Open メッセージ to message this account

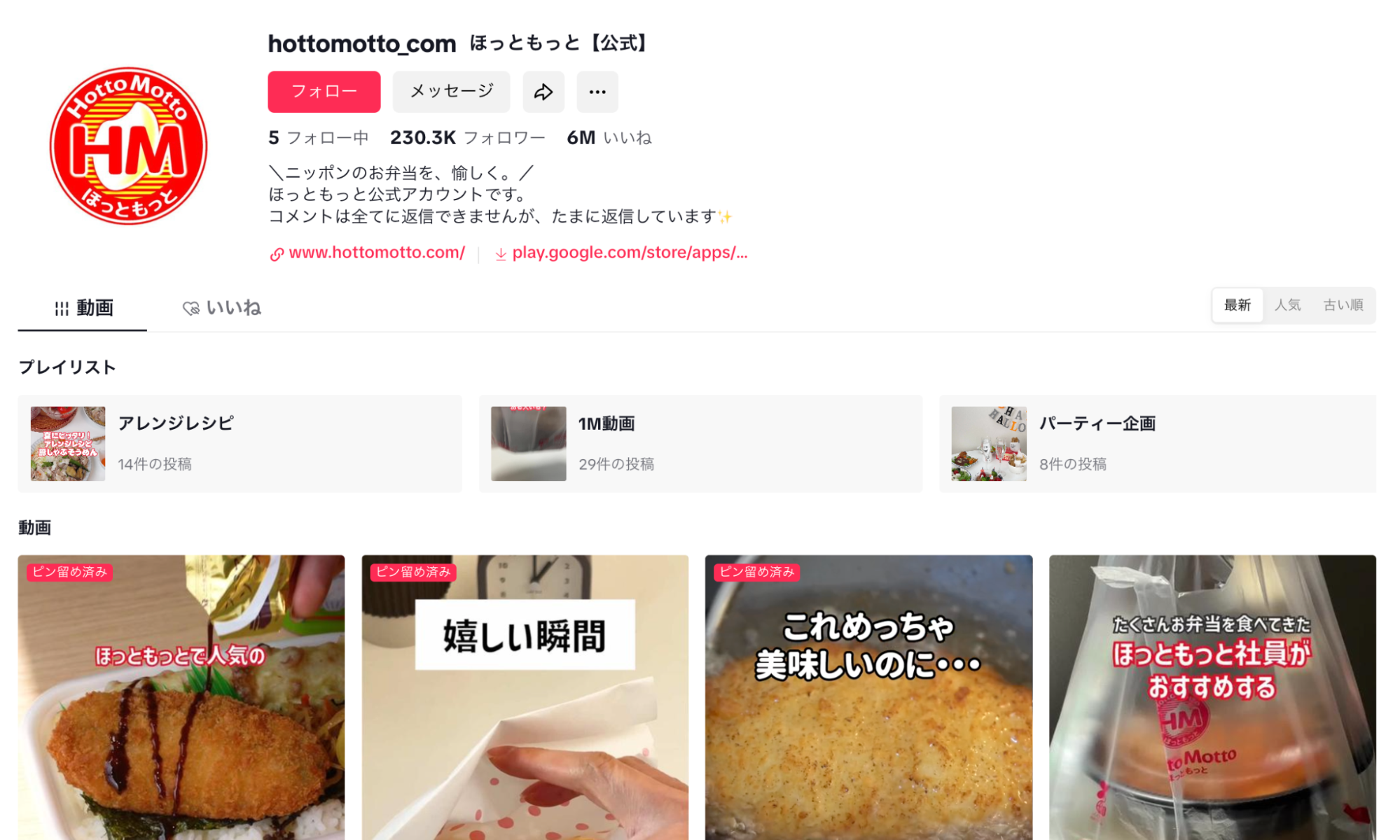point(451,92)
